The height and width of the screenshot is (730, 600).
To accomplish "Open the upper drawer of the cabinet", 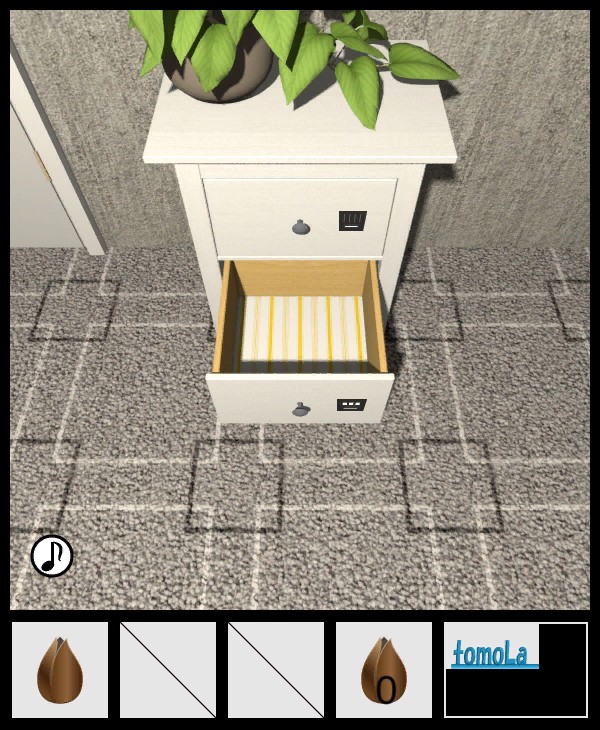I will [x=300, y=218].
